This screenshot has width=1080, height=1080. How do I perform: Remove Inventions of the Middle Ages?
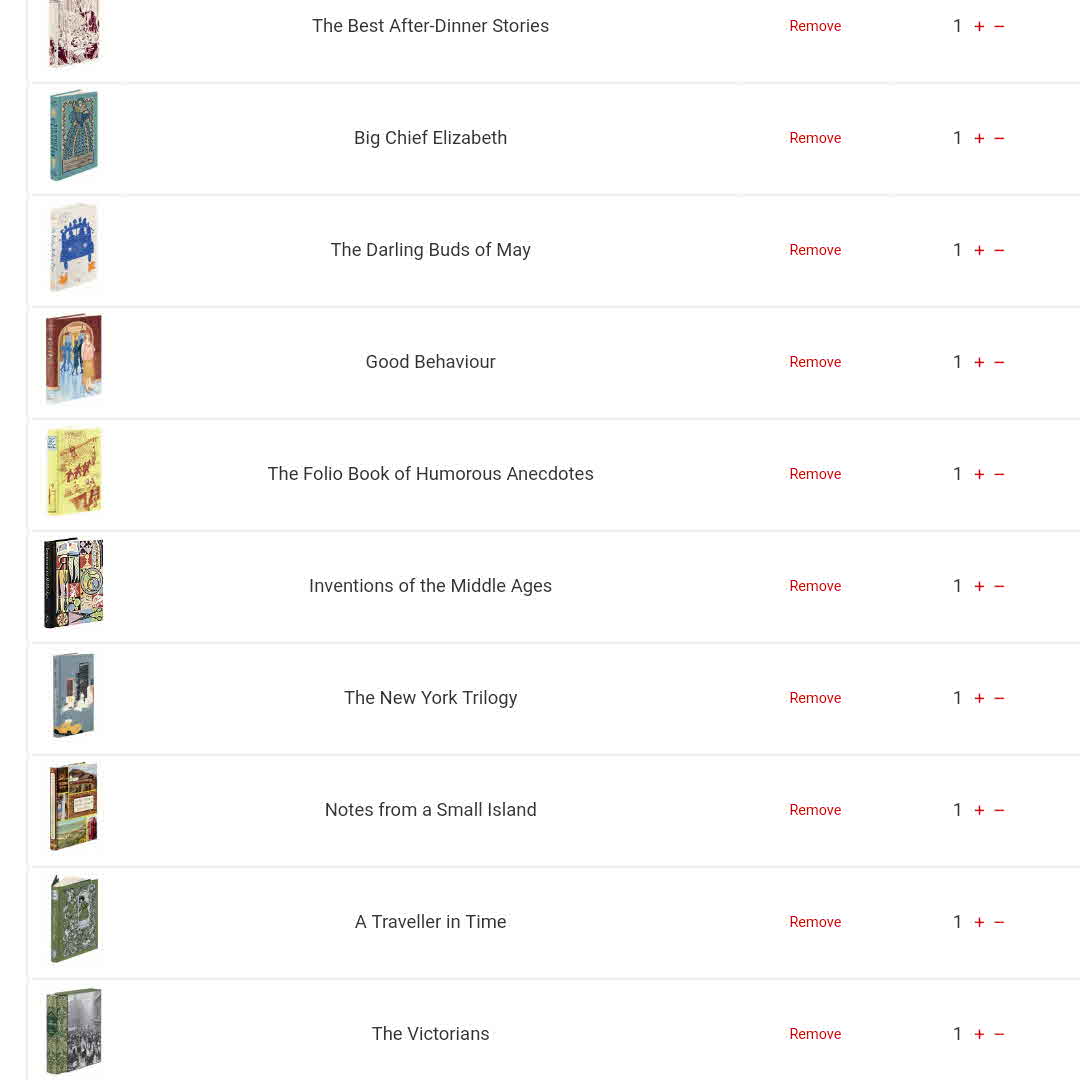(x=815, y=586)
